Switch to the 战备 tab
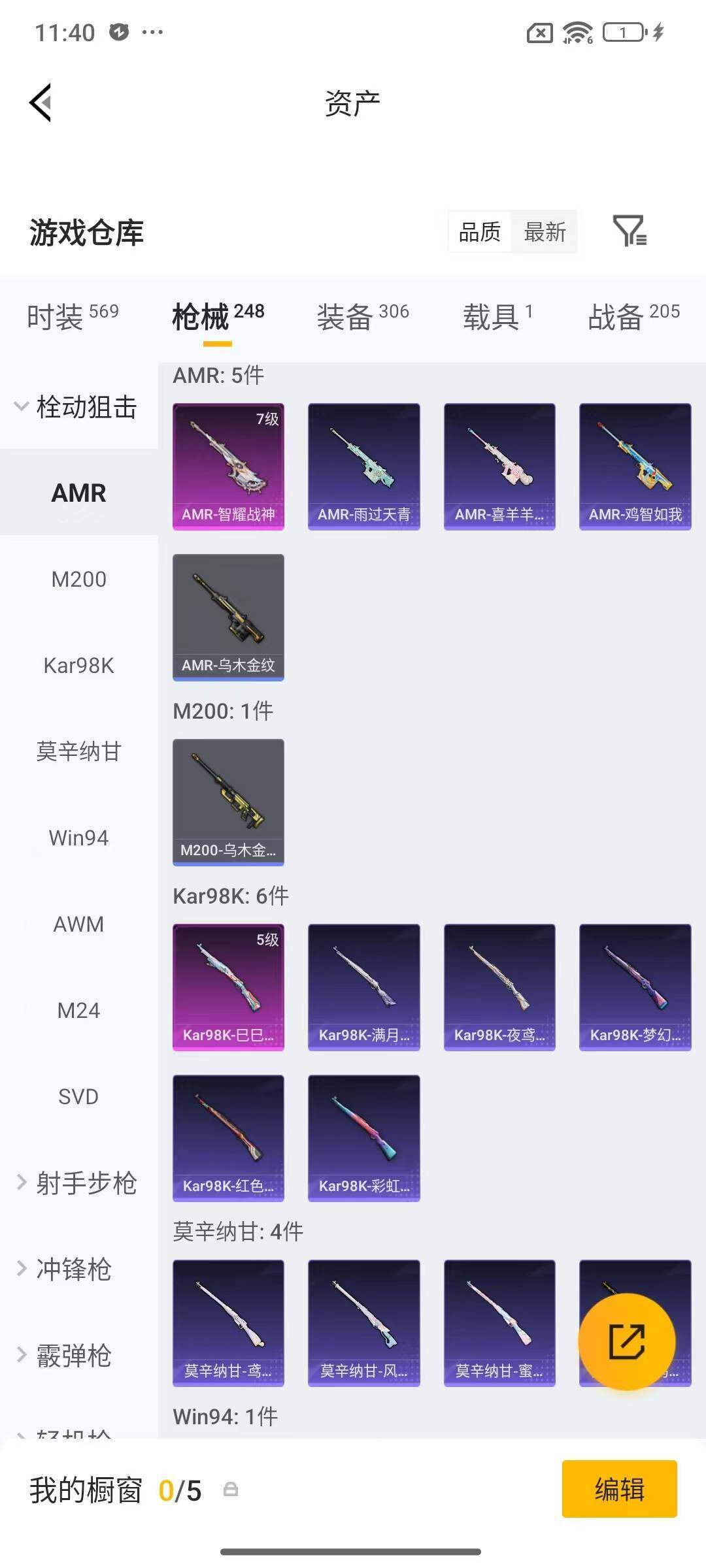706x1568 pixels. 634,316
